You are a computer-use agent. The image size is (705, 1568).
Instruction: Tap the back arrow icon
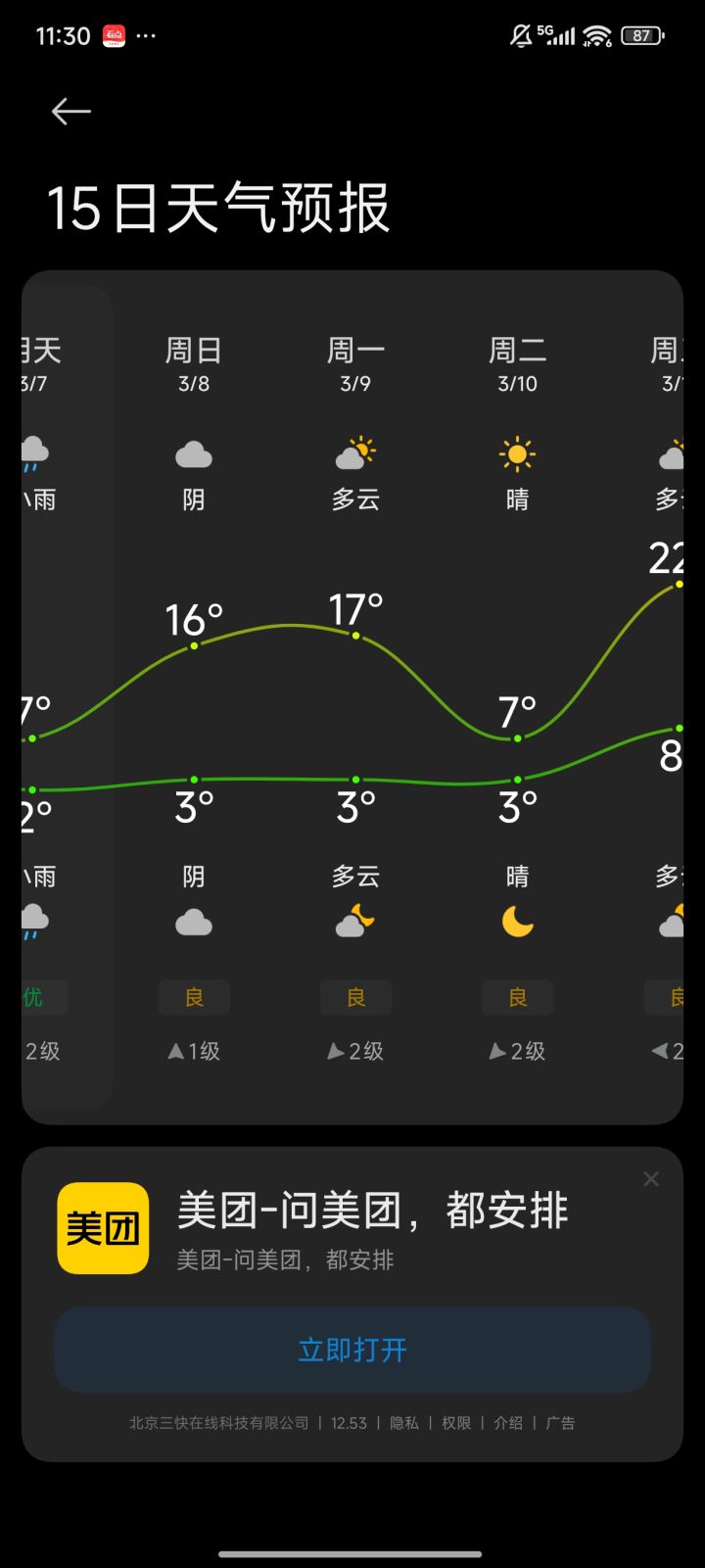(x=70, y=111)
